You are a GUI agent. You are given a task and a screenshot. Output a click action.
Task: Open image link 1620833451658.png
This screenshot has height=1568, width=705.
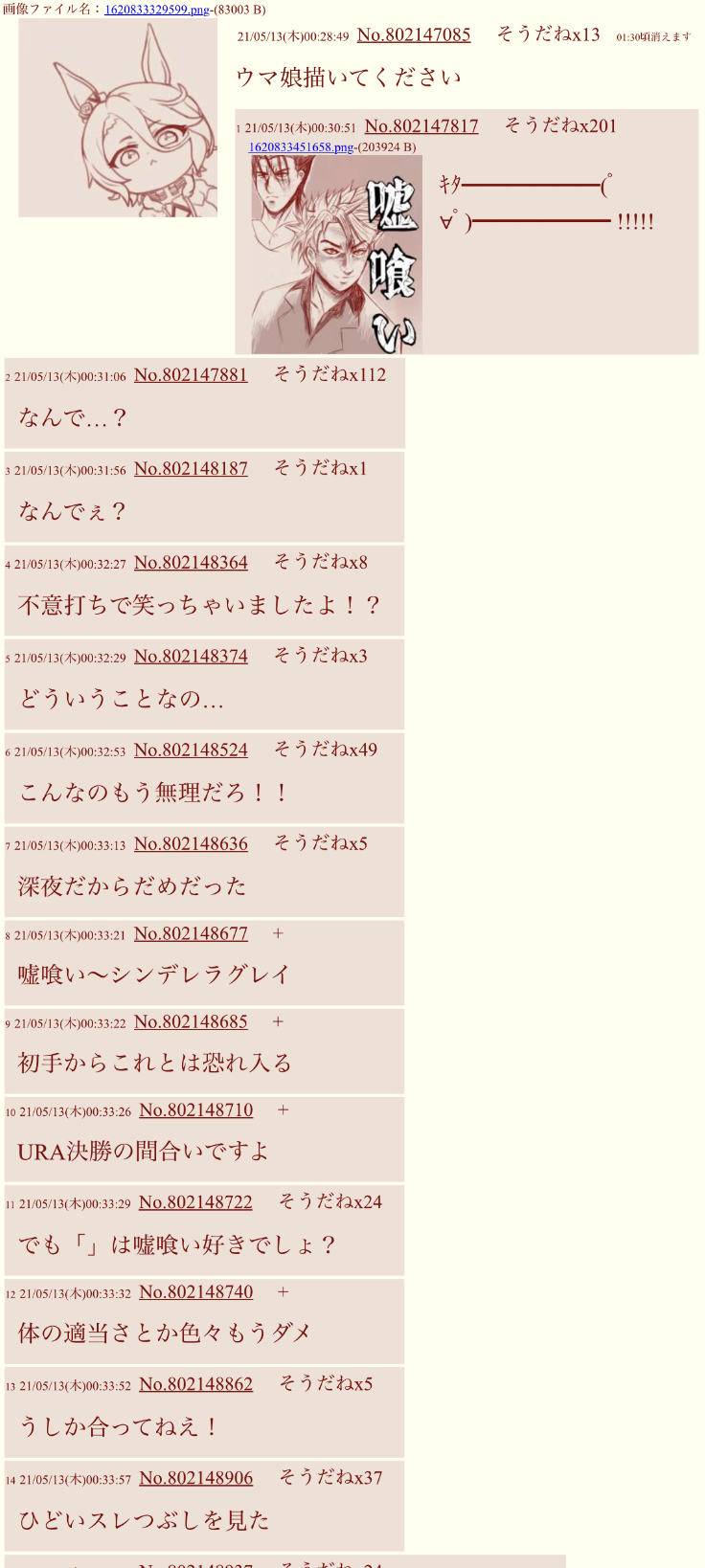301,147
